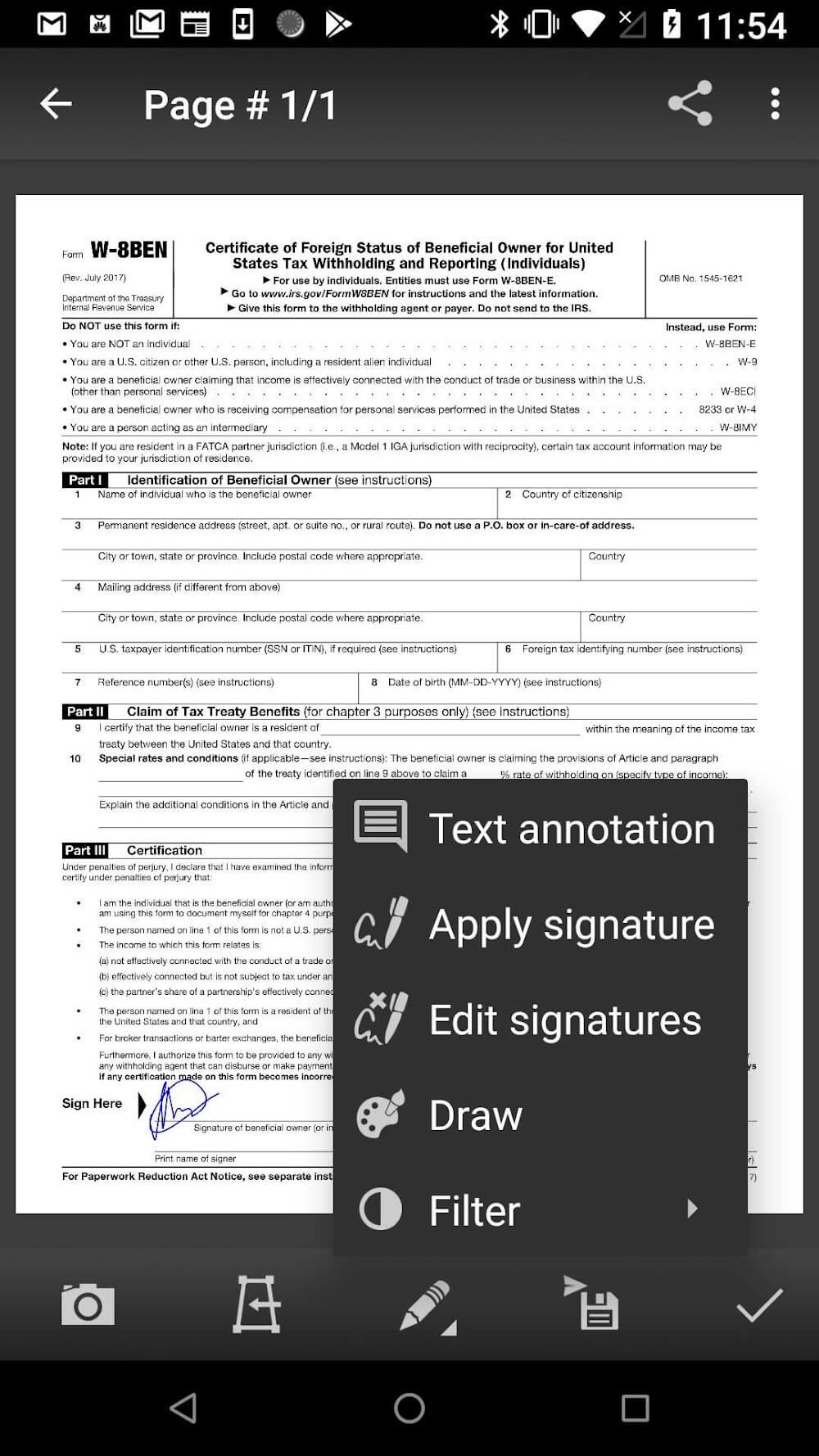
Task: Tap the camera icon to rescan
Action: (88, 1305)
